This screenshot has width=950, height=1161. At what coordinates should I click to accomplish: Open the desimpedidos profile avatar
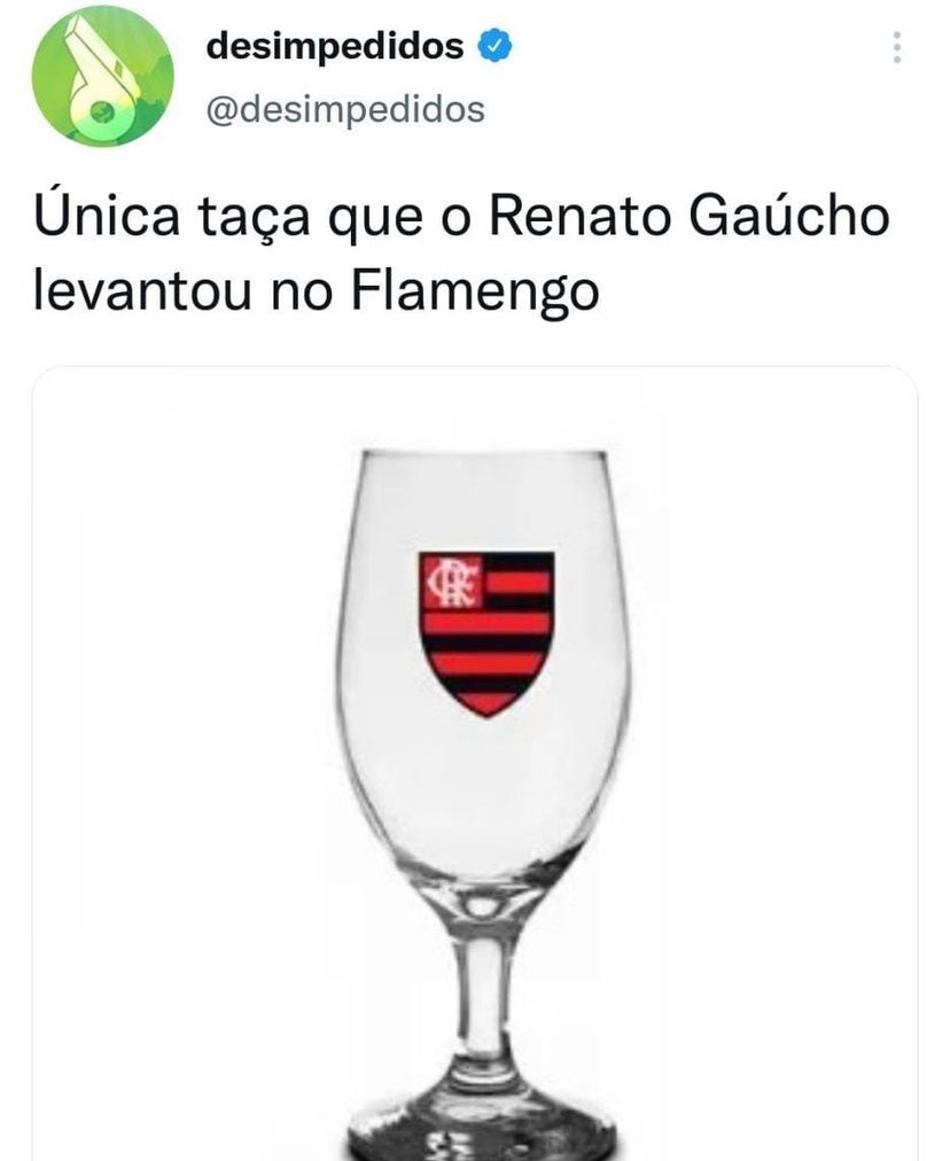point(102,75)
